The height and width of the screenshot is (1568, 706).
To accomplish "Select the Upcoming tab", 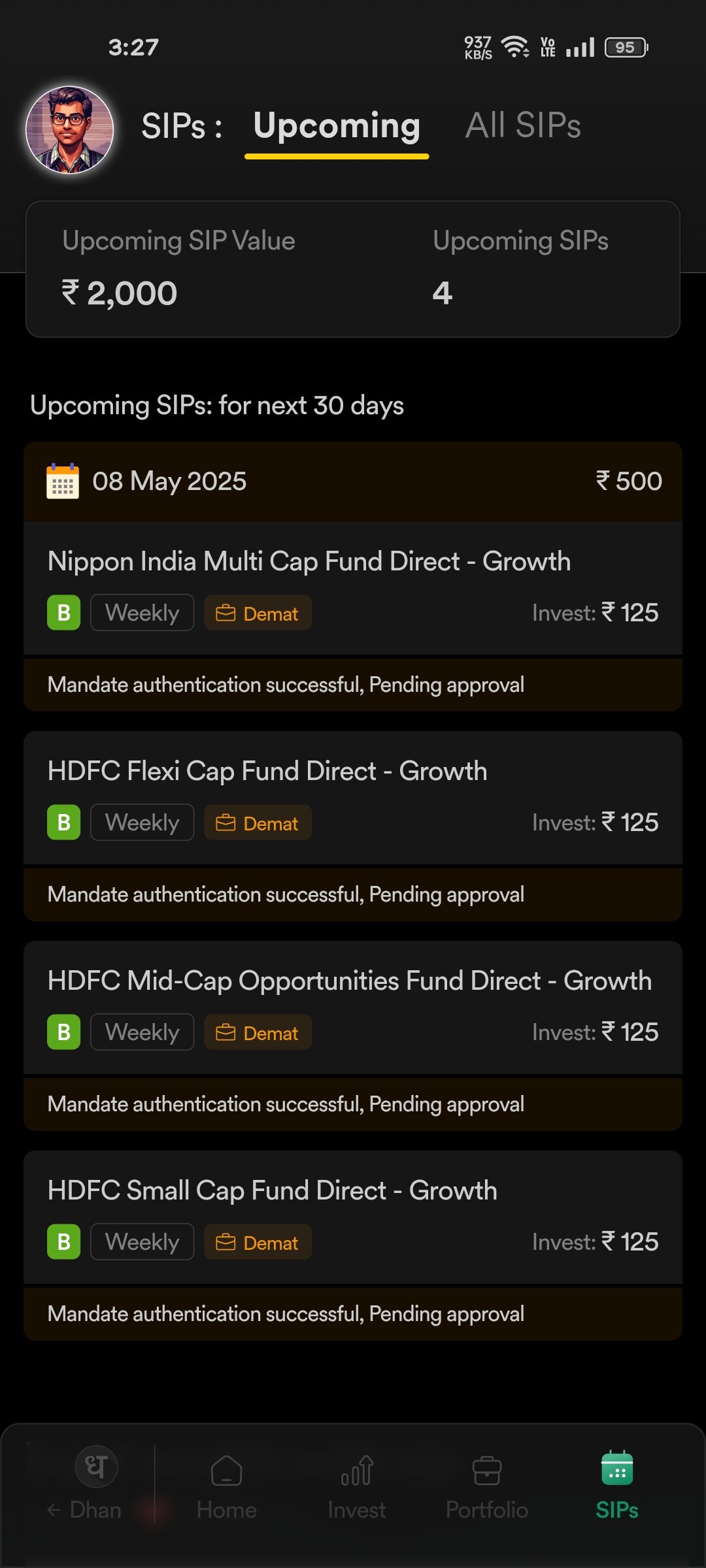I will 337,127.
